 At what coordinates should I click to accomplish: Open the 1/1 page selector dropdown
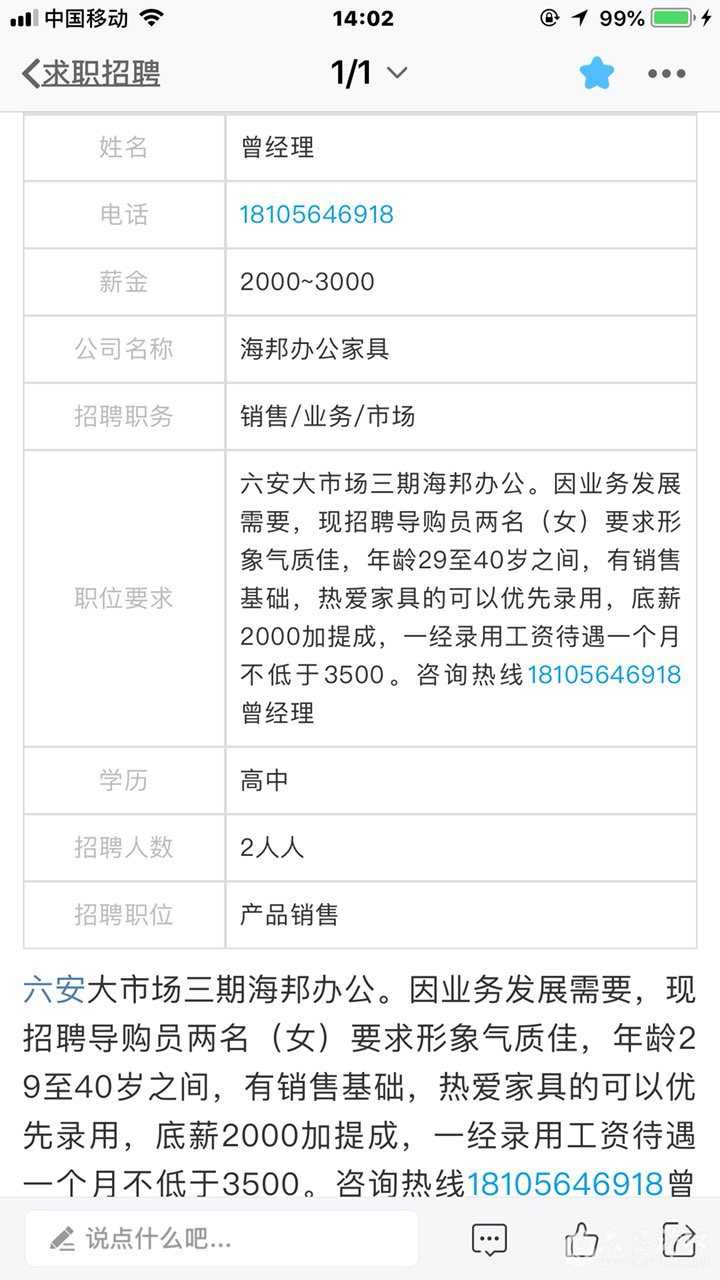pos(368,73)
